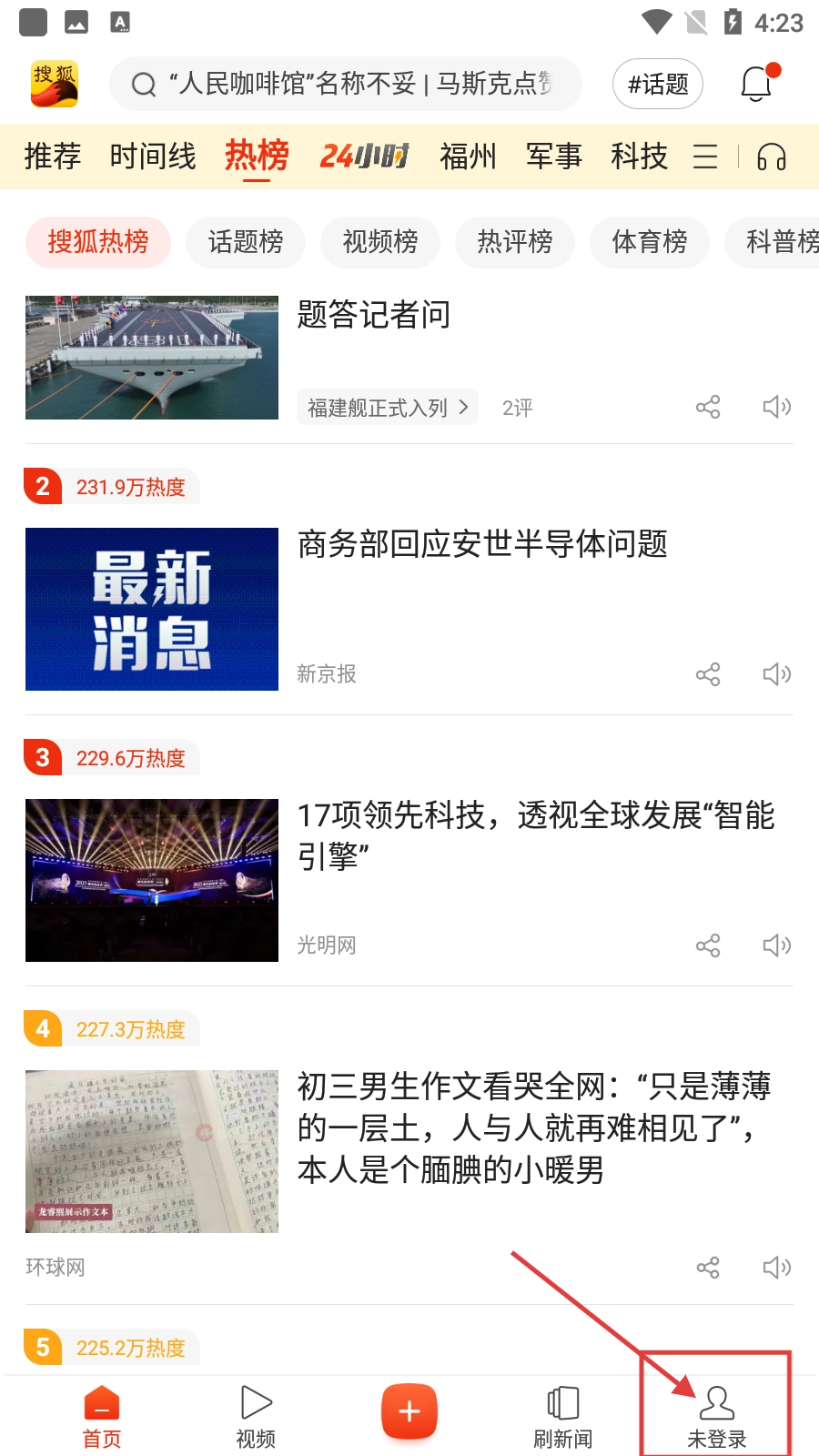Switch to the 时间线 tab
This screenshot has width=819, height=1456.
click(x=153, y=157)
